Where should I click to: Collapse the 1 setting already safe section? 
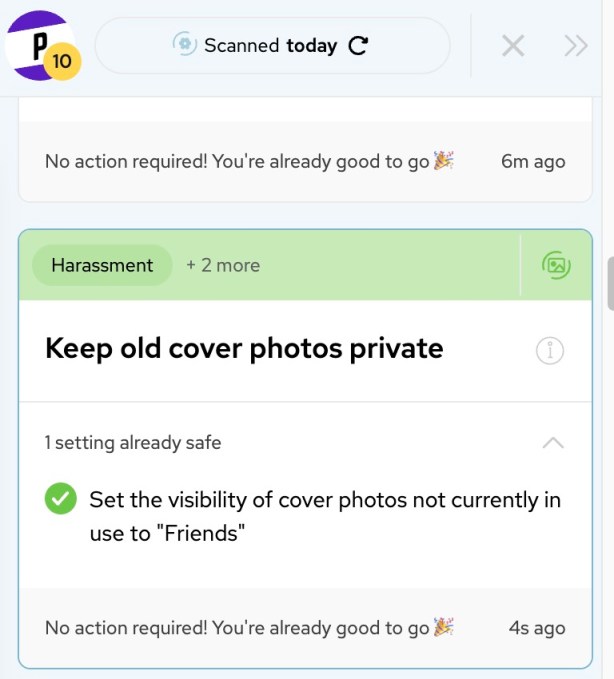[x=552, y=442]
